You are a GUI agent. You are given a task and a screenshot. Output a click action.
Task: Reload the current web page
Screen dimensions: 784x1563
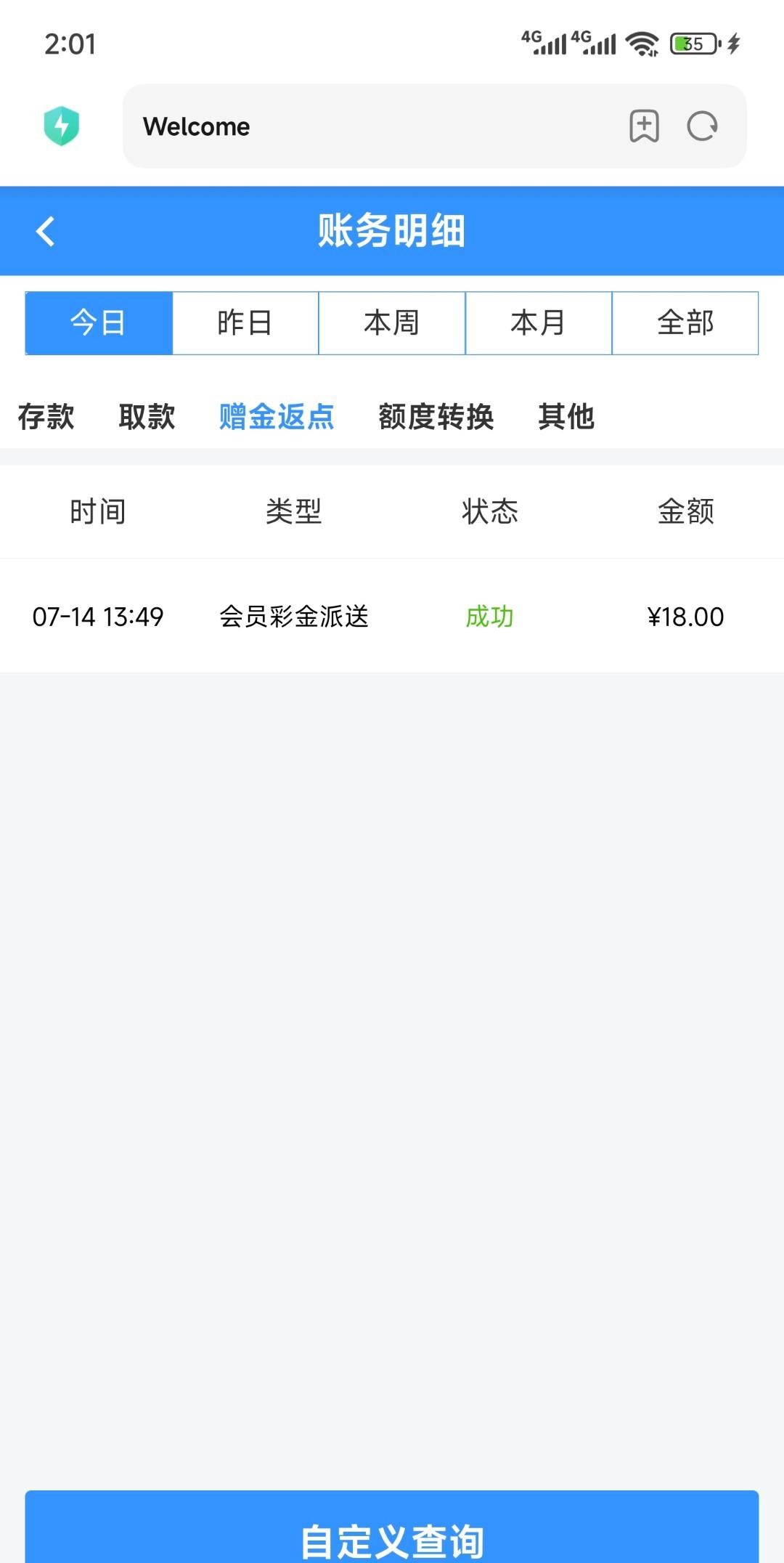click(702, 126)
